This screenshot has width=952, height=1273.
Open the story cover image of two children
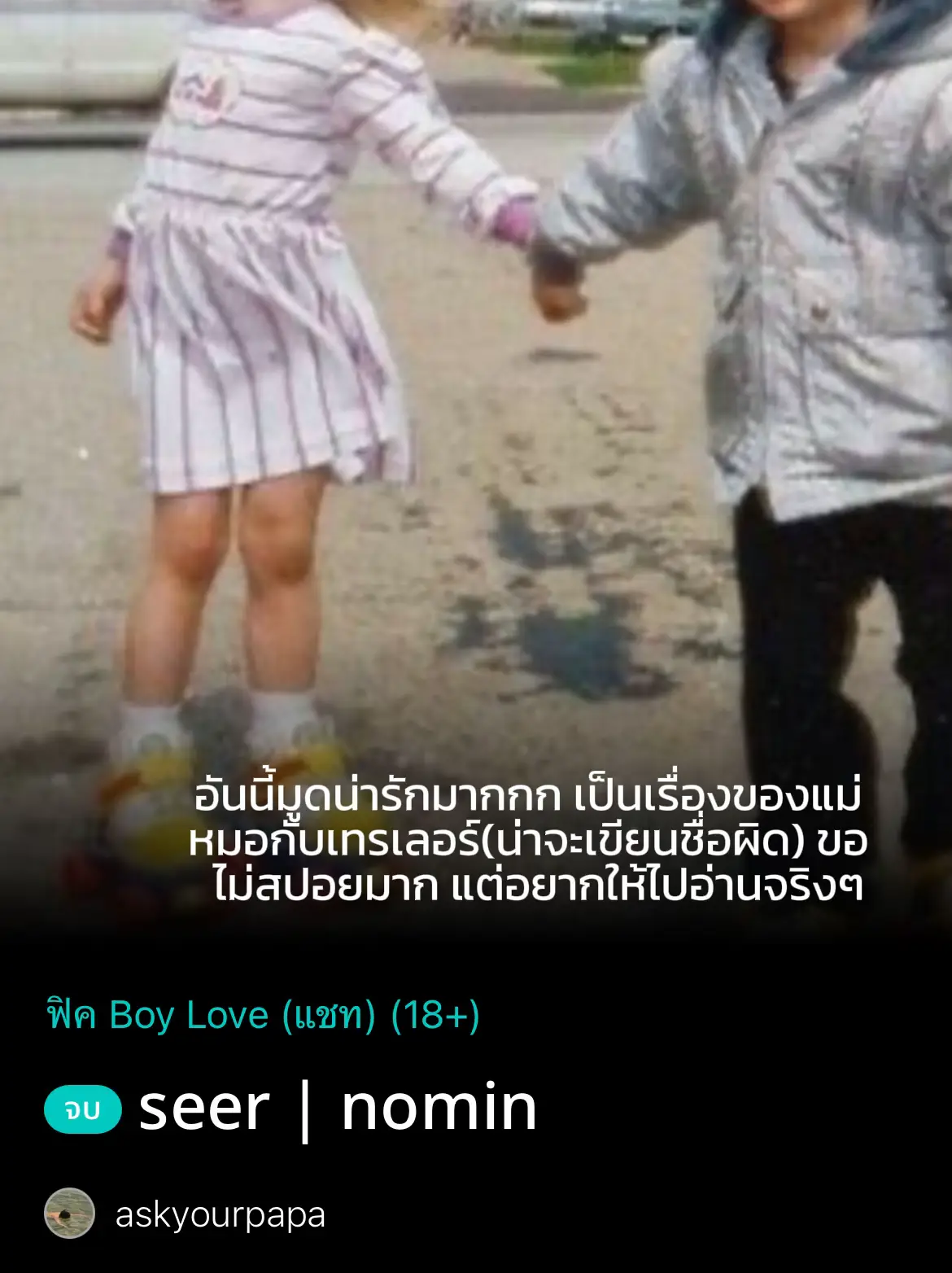(476, 407)
